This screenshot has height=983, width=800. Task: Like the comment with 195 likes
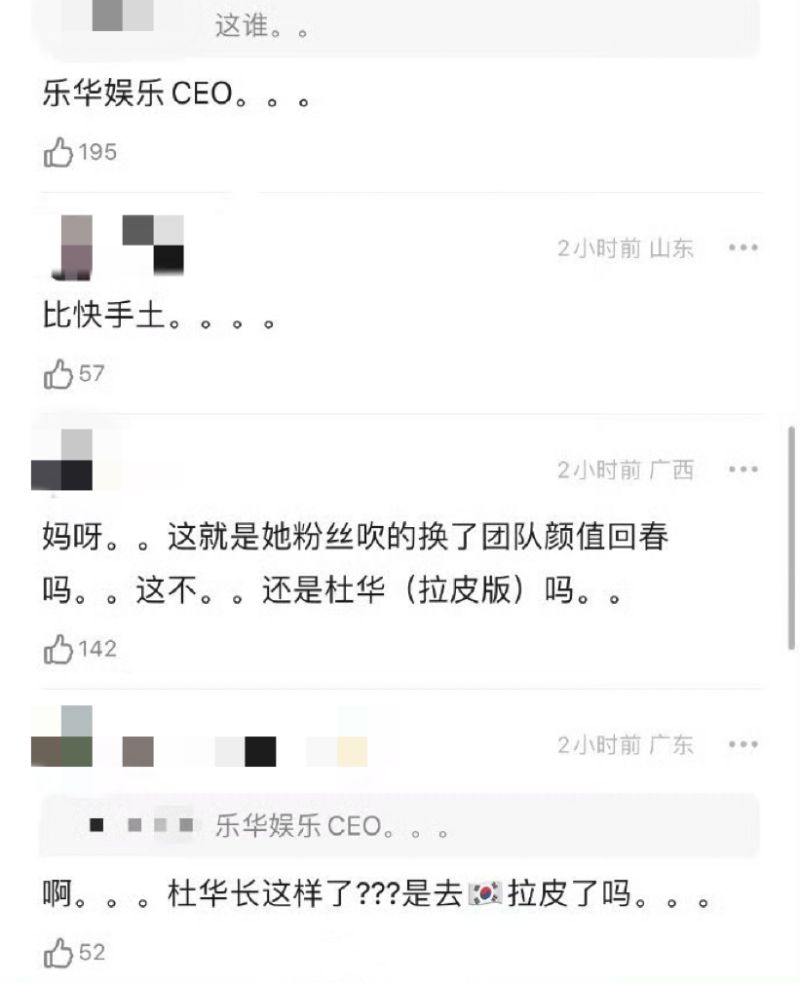tap(59, 152)
